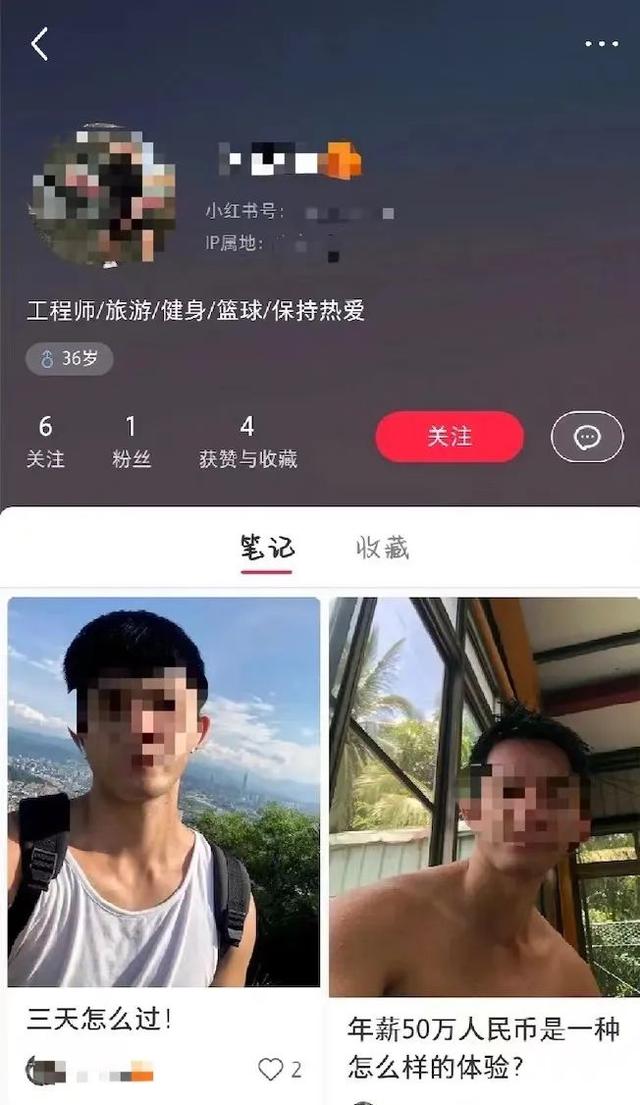Go back using the top arrow

tap(40, 44)
